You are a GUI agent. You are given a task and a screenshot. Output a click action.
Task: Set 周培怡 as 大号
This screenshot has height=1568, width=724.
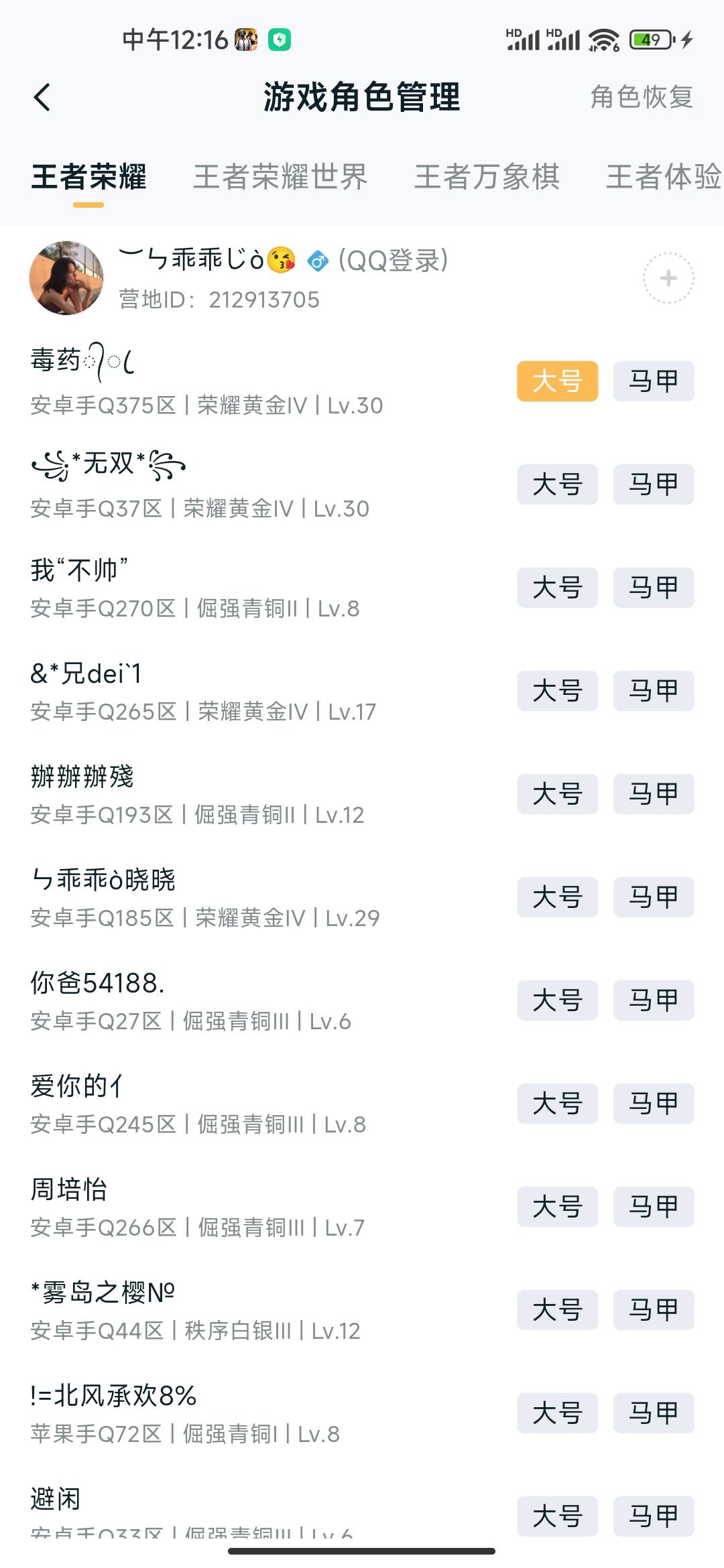557,1206
